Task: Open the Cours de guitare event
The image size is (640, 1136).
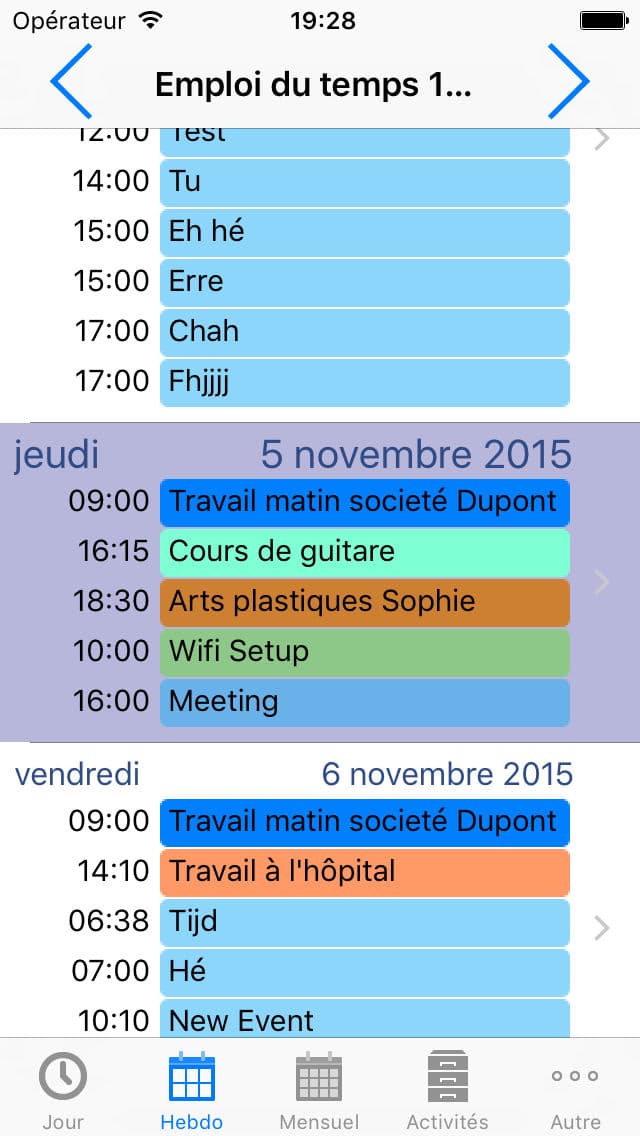Action: (365, 552)
